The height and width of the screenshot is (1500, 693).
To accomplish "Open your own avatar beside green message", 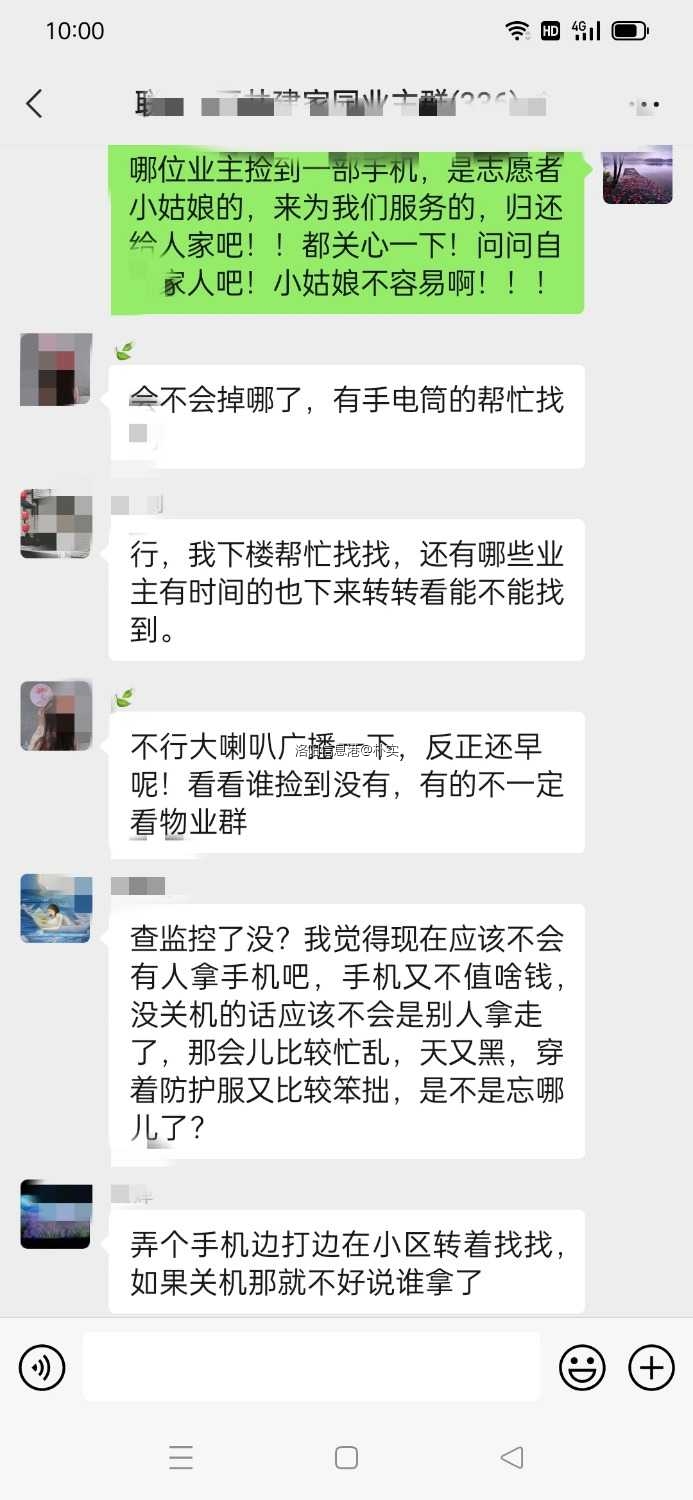I will [x=637, y=176].
